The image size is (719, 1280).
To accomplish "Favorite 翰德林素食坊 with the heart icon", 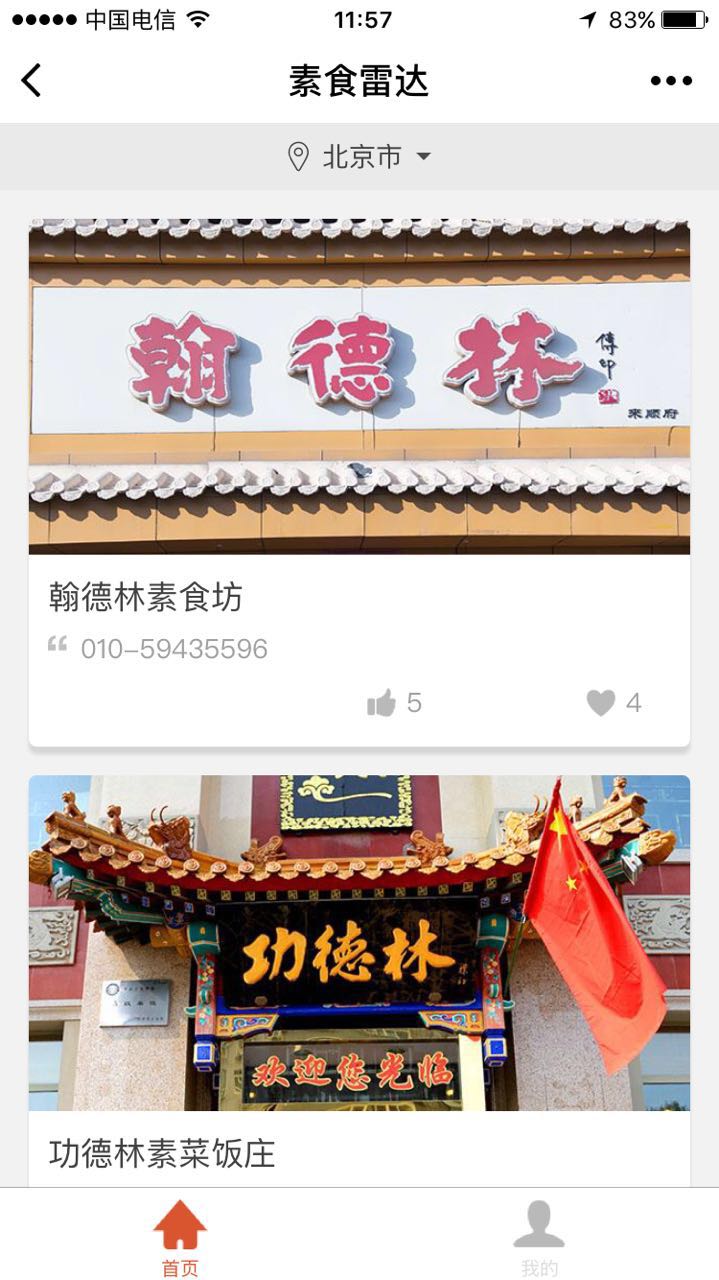I will pos(601,704).
